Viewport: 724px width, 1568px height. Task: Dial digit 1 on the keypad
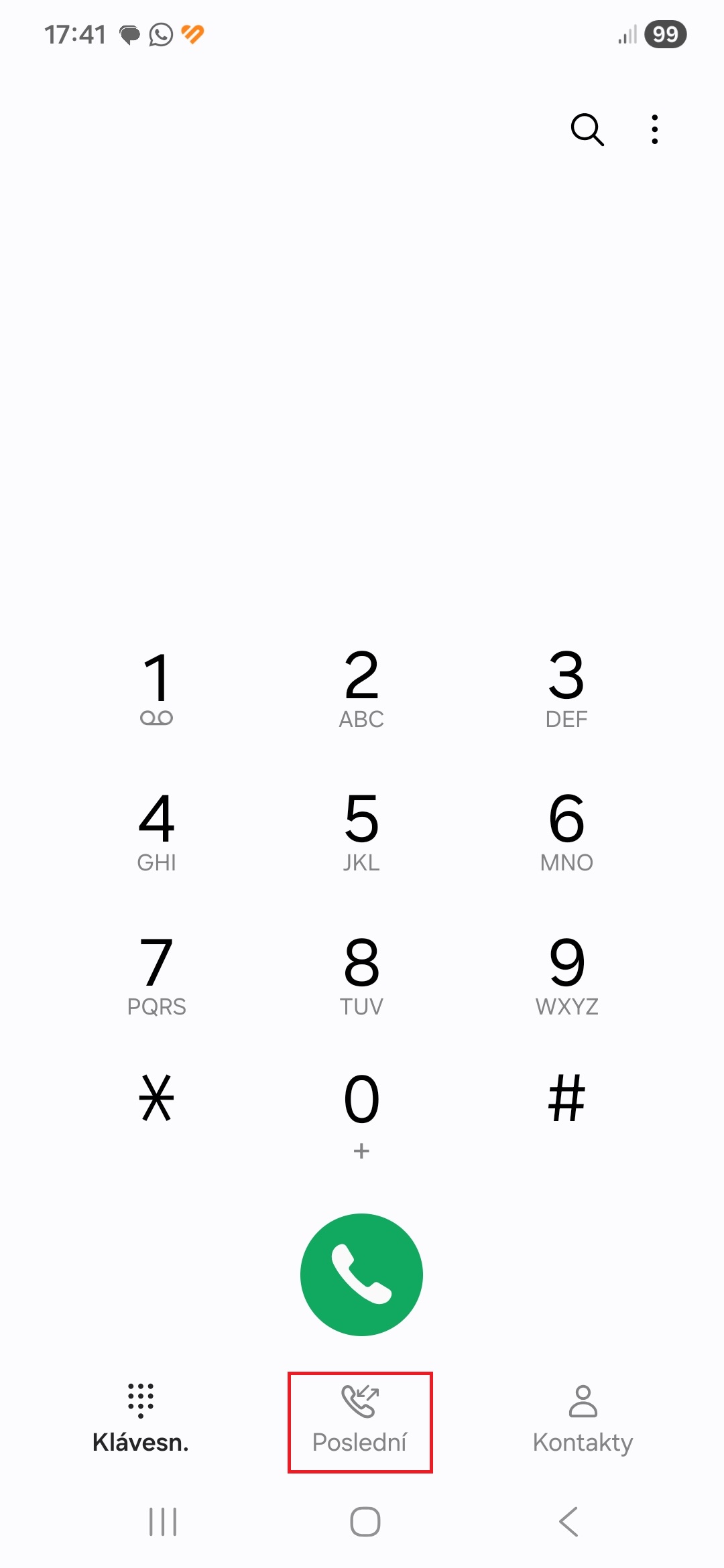[157, 688]
